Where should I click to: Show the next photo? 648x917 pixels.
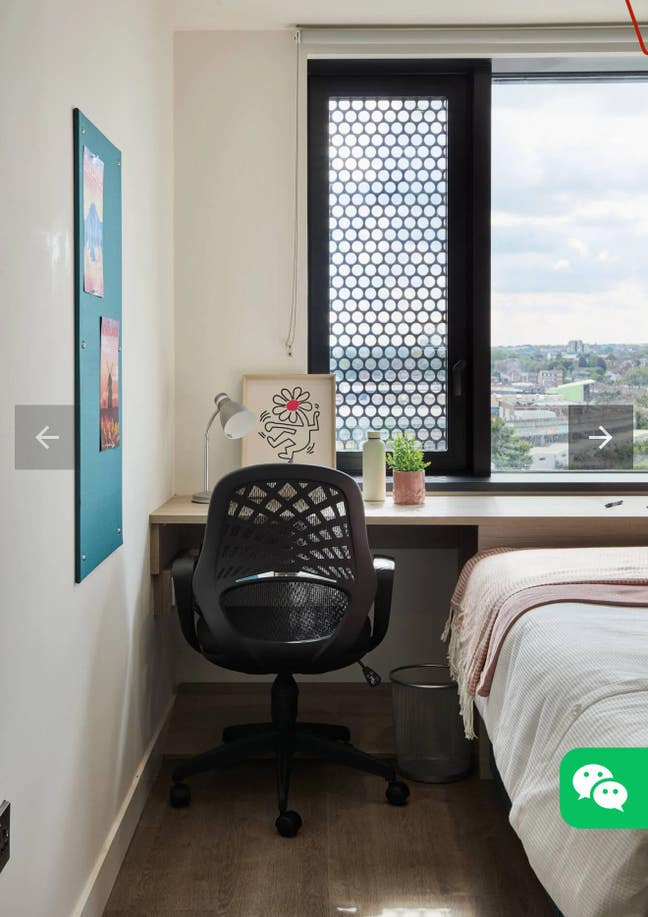click(600, 437)
